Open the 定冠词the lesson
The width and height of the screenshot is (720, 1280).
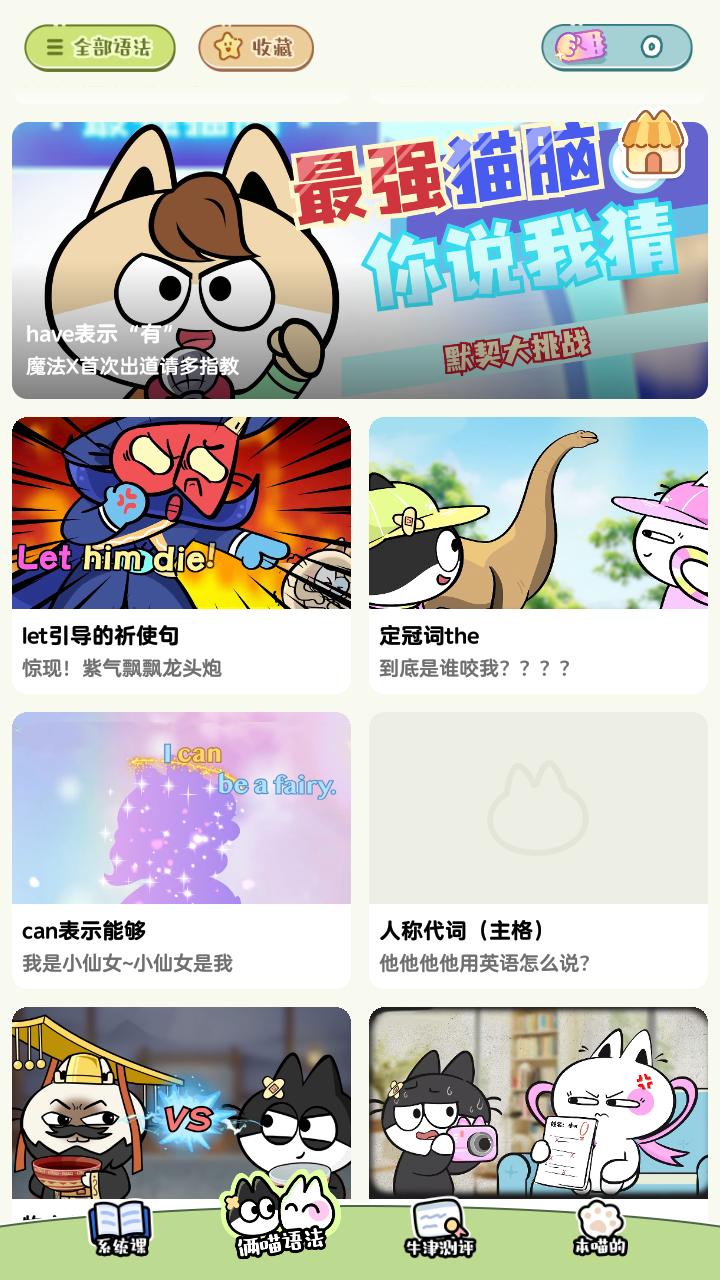(538, 554)
